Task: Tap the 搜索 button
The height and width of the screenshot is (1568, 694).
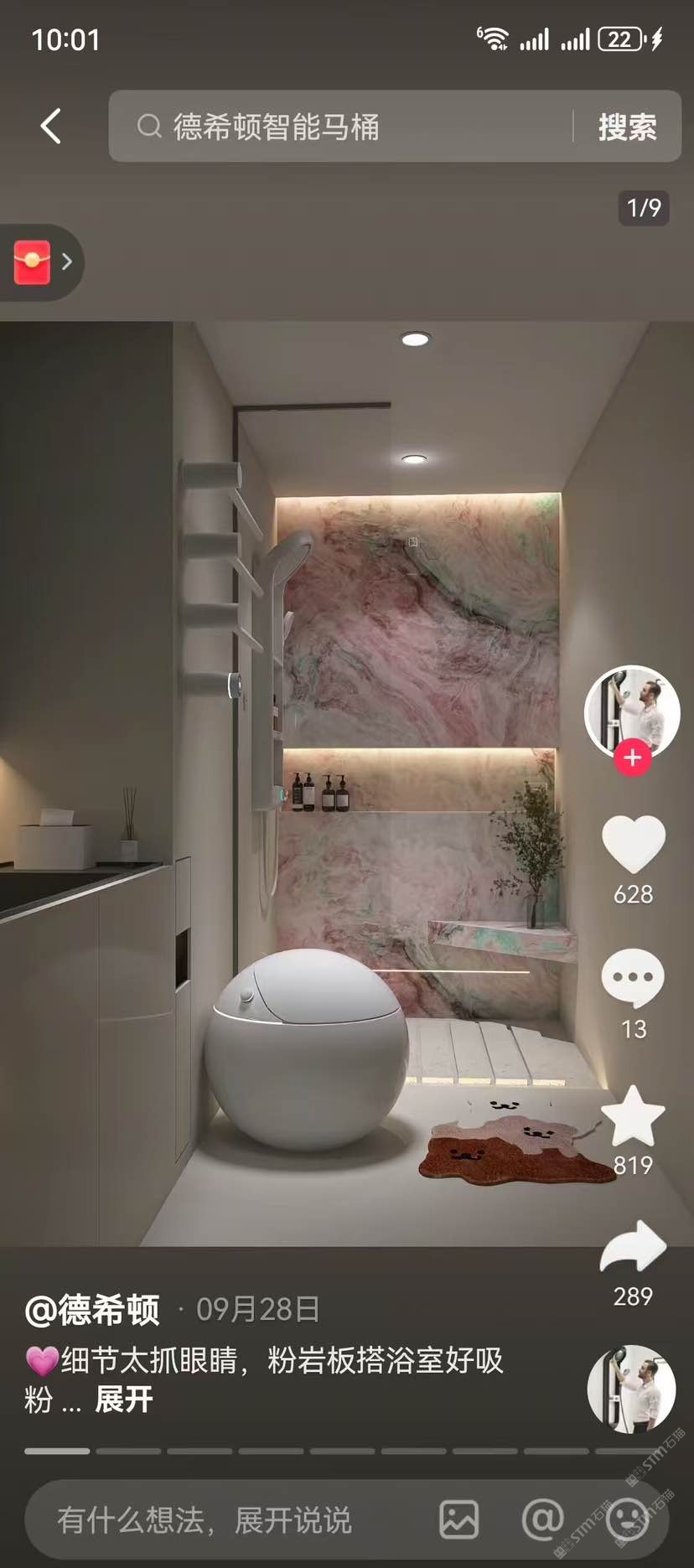Action: [x=627, y=127]
